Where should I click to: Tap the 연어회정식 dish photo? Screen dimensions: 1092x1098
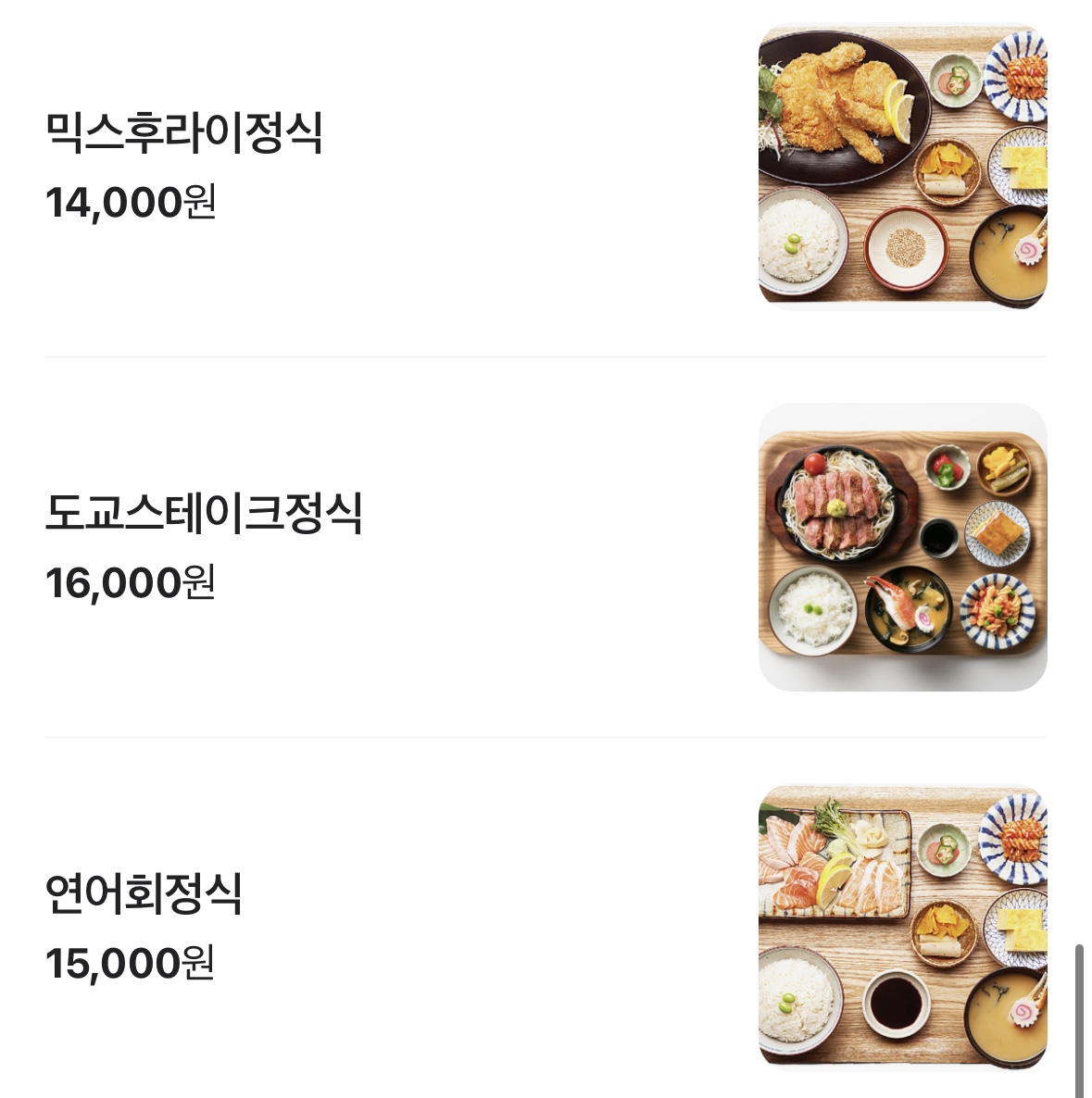[902, 926]
